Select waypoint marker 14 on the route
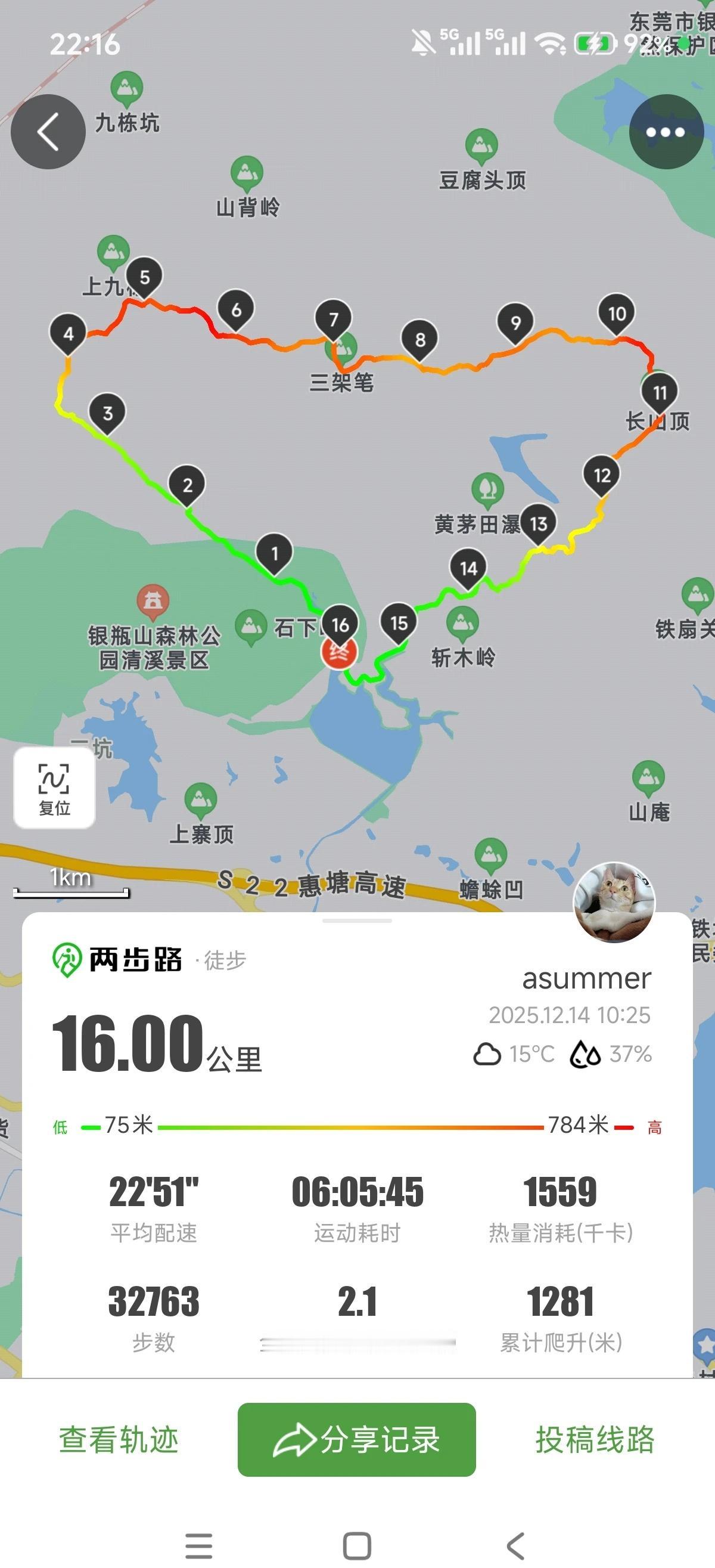This screenshot has width=715, height=1568. pos(468,568)
